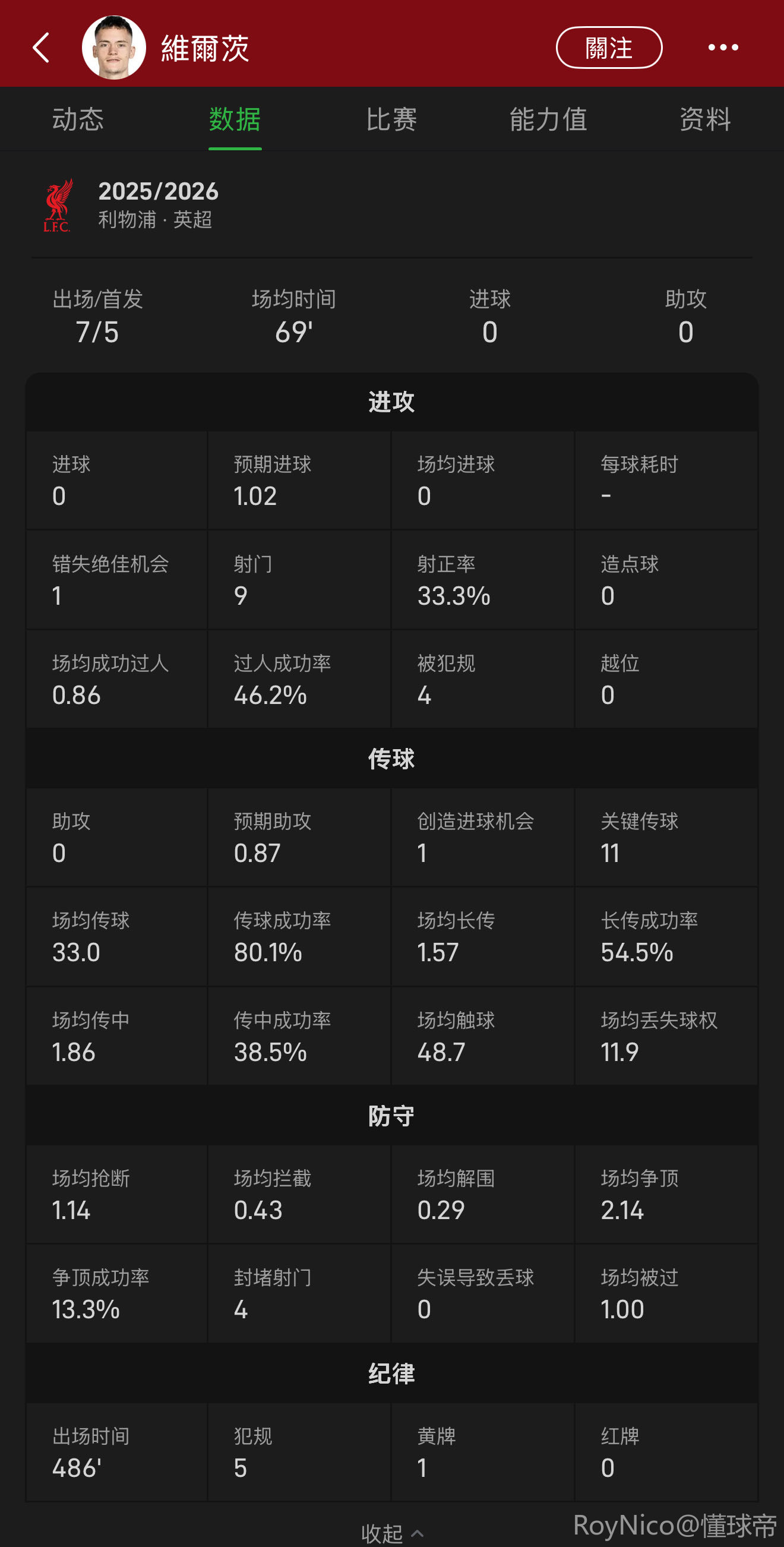Select the 数据 tab
Viewport: 784px width, 1547px height.
(x=235, y=119)
